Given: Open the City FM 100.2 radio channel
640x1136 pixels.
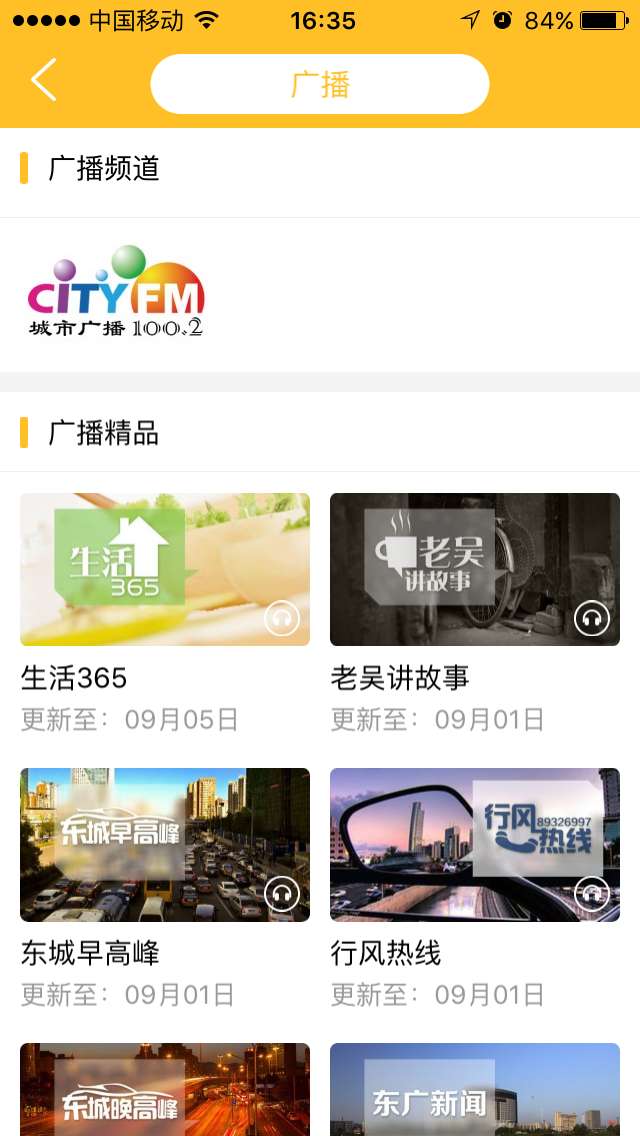Looking at the screenshot, I should coord(116,292).
